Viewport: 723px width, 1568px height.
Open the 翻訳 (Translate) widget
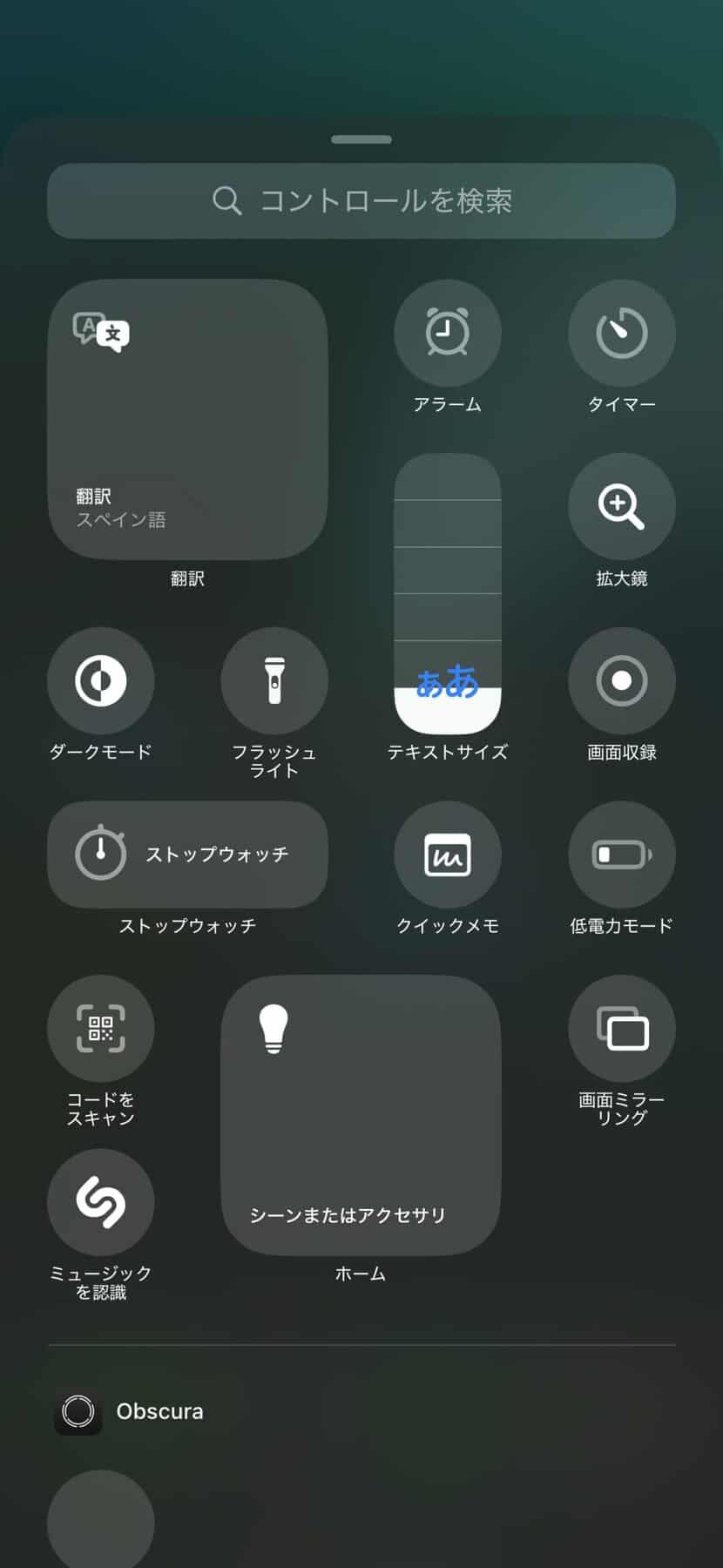pos(188,418)
